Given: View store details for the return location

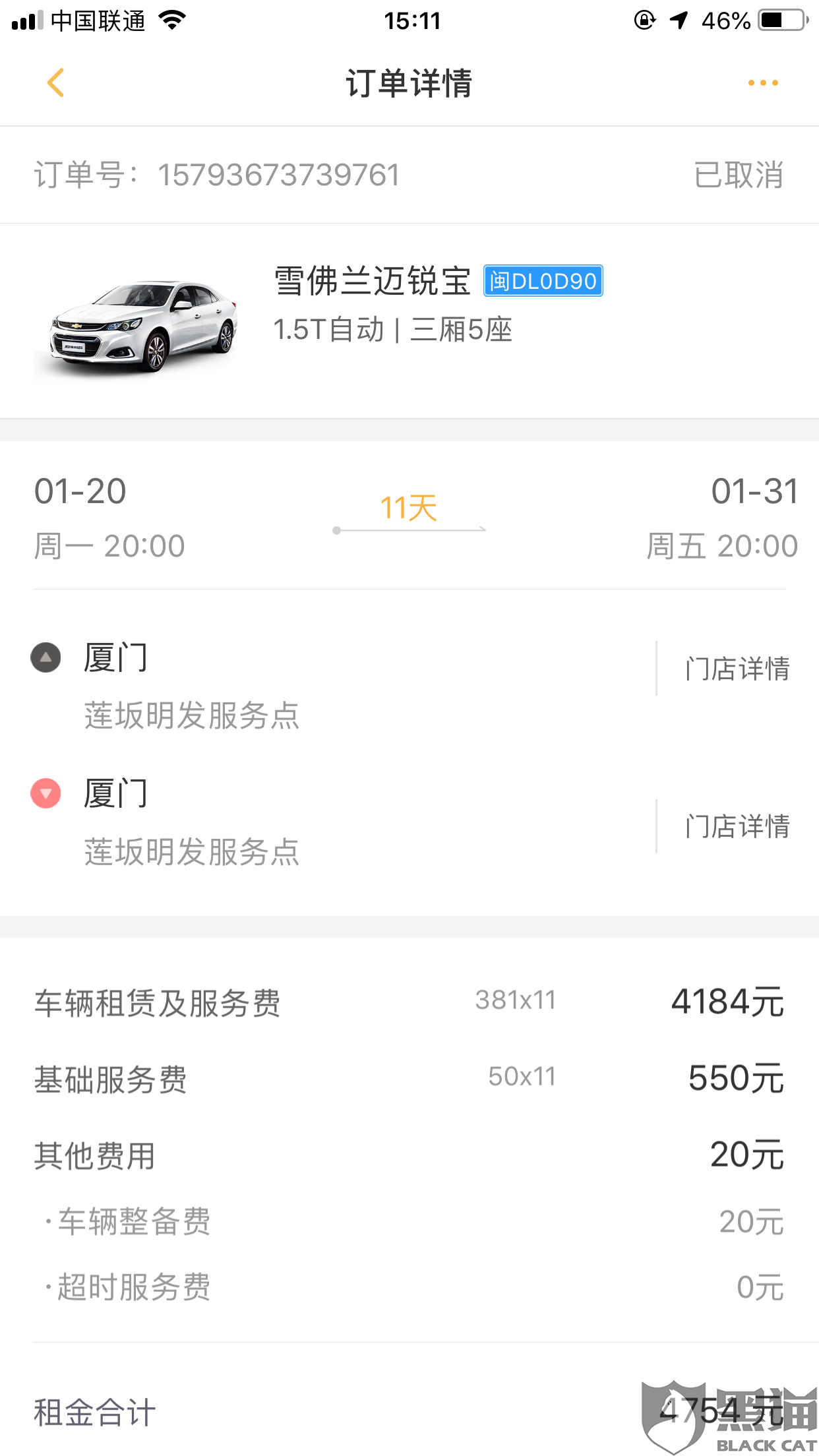Looking at the screenshot, I should pos(737,826).
